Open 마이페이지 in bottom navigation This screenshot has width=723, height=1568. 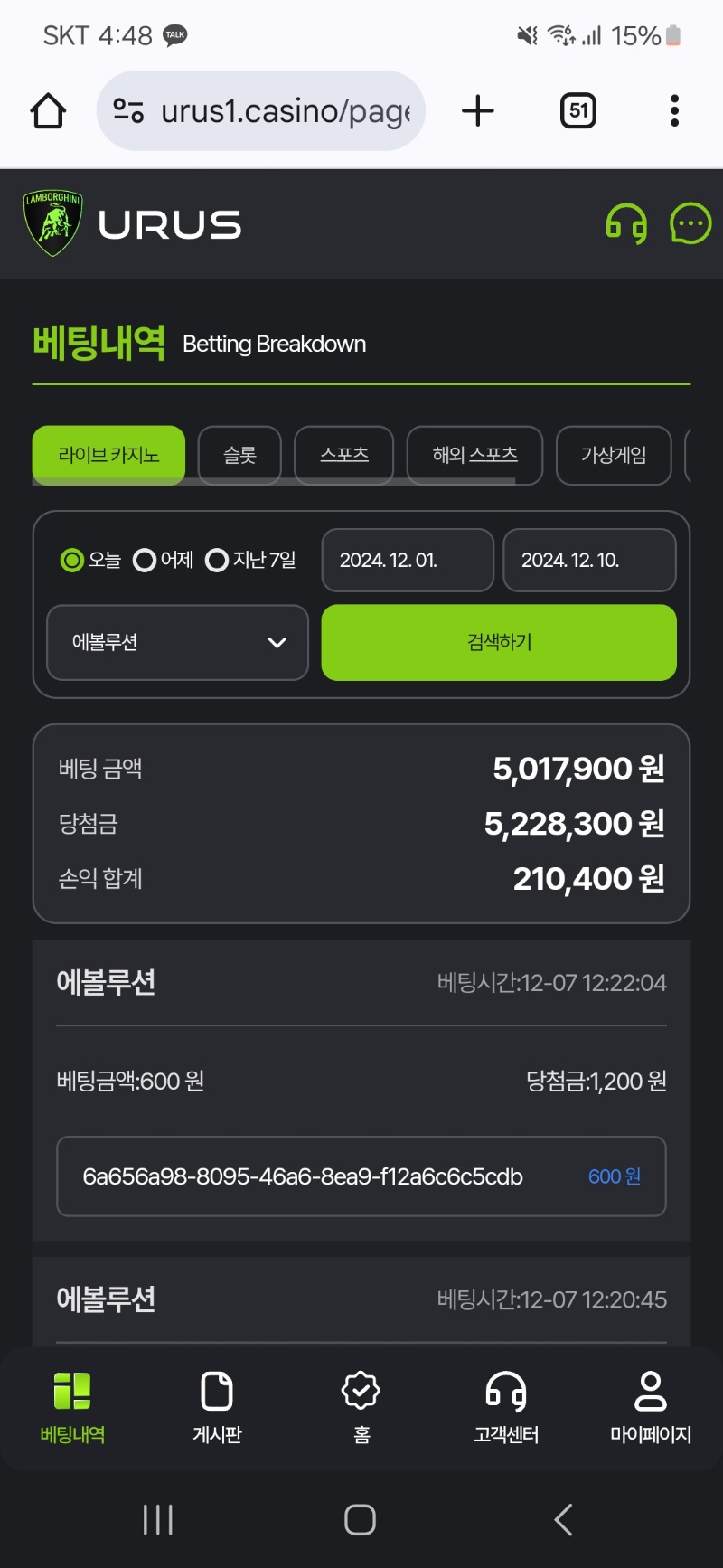pos(651,1408)
